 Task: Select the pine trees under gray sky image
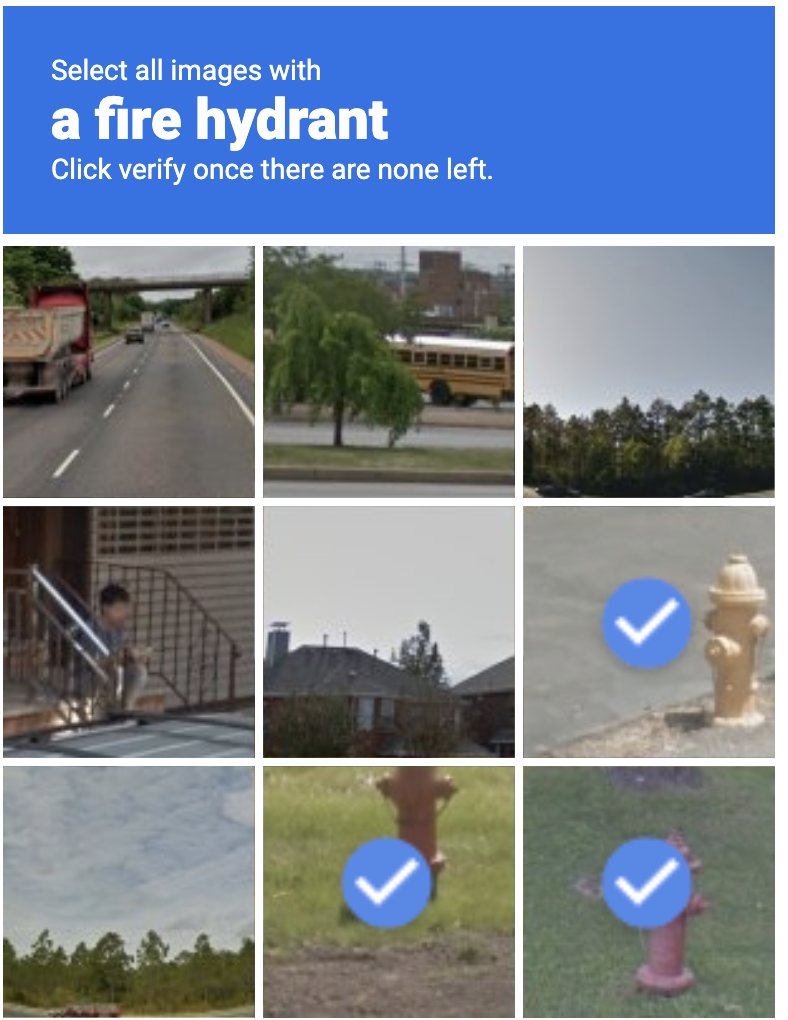[650, 368]
